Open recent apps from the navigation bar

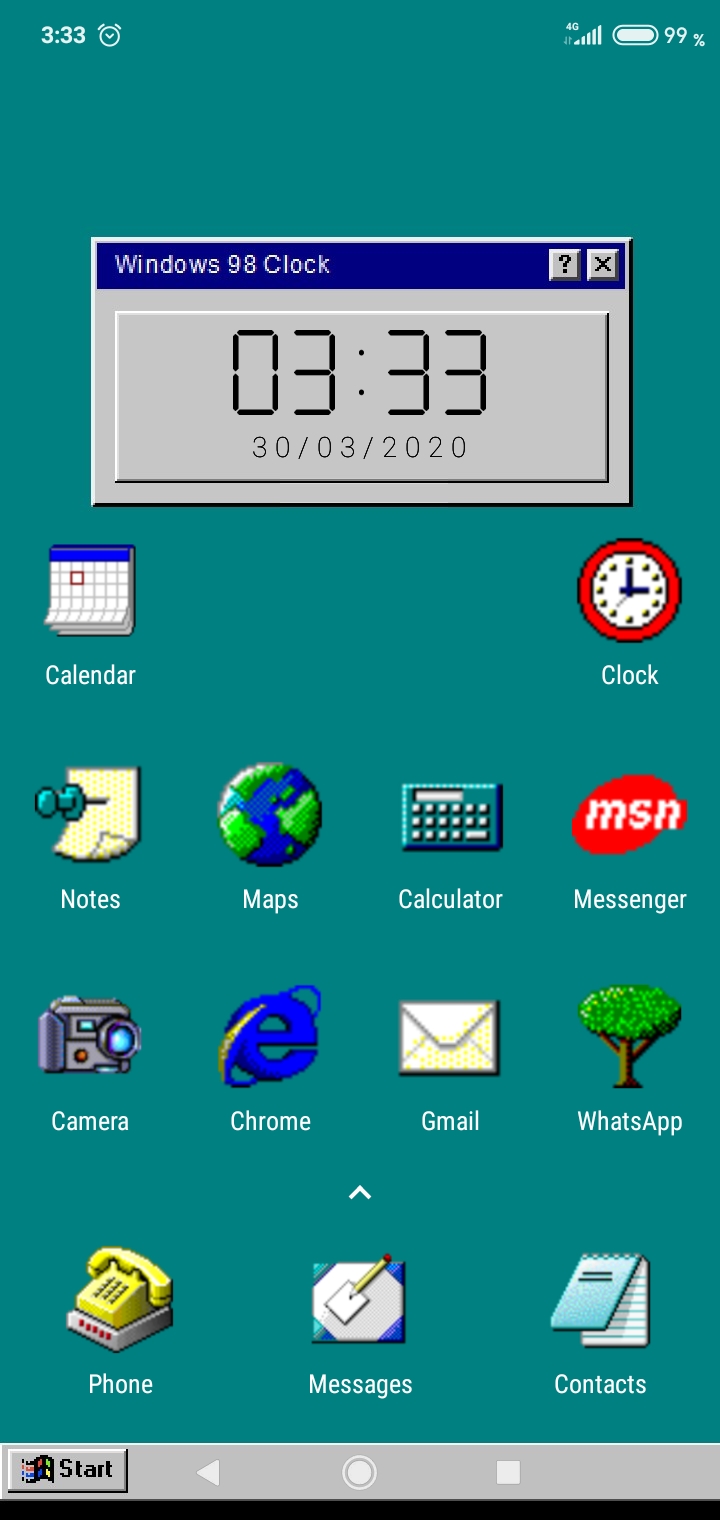508,1472
